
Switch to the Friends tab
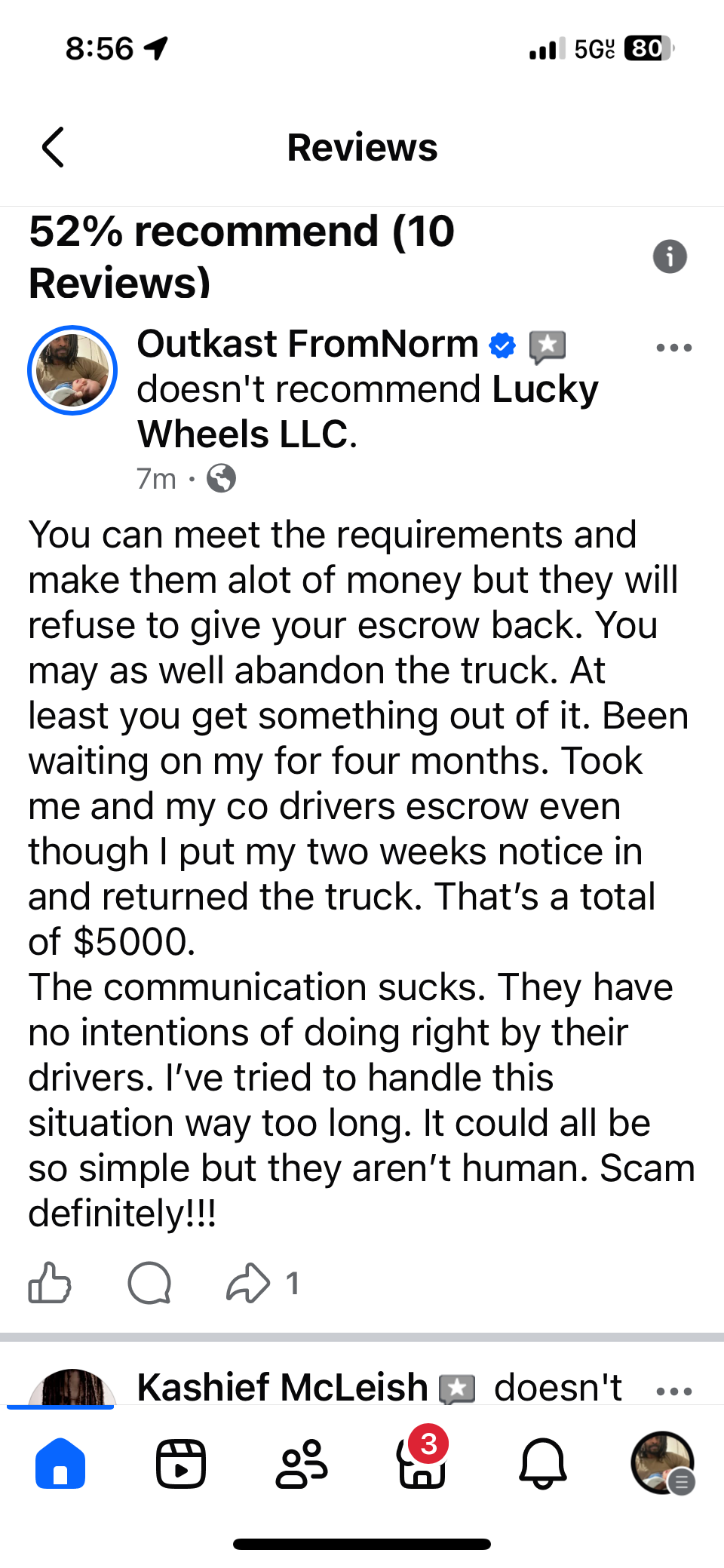pos(302,1464)
